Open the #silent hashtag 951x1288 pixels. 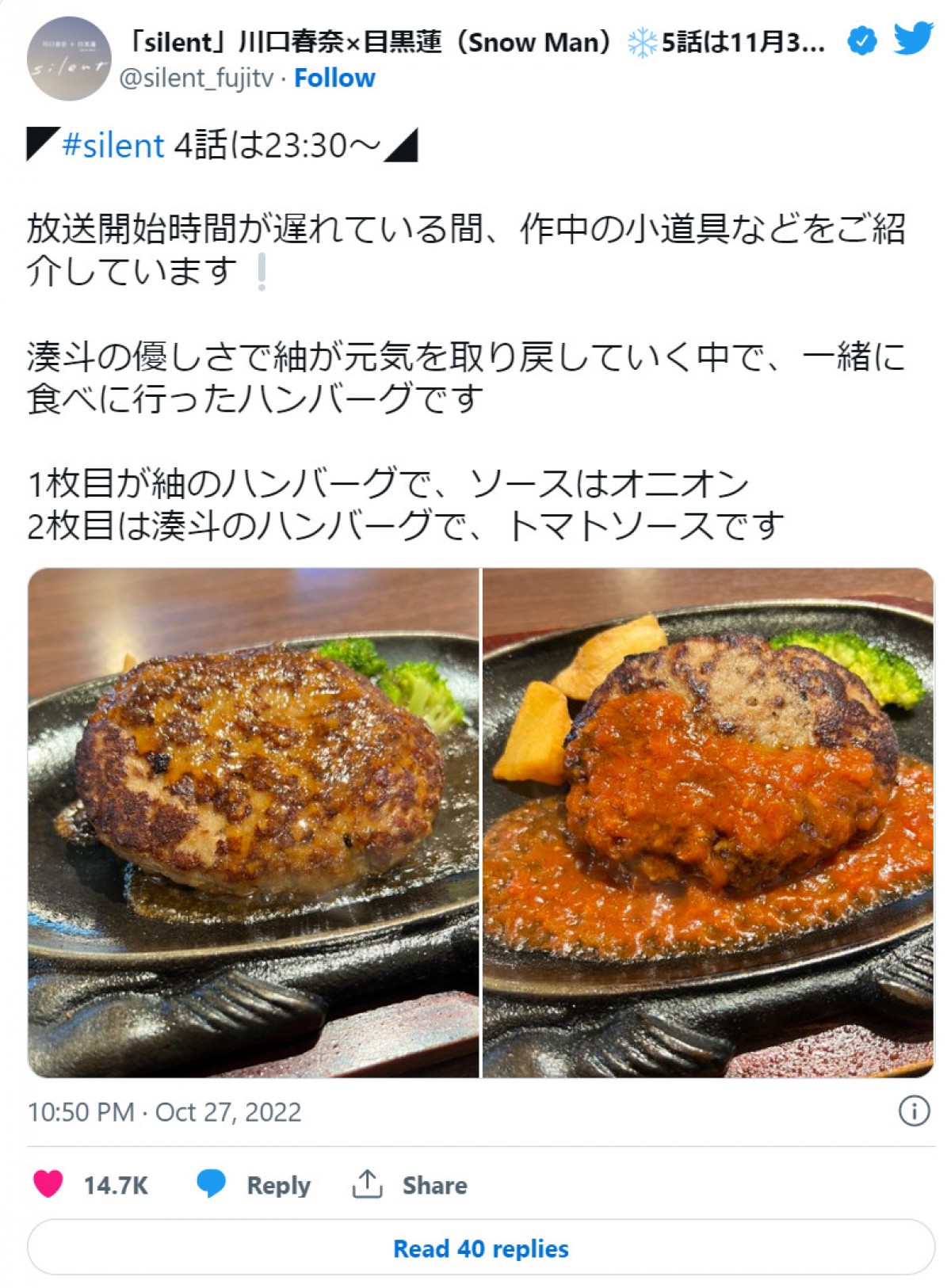point(113,146)
